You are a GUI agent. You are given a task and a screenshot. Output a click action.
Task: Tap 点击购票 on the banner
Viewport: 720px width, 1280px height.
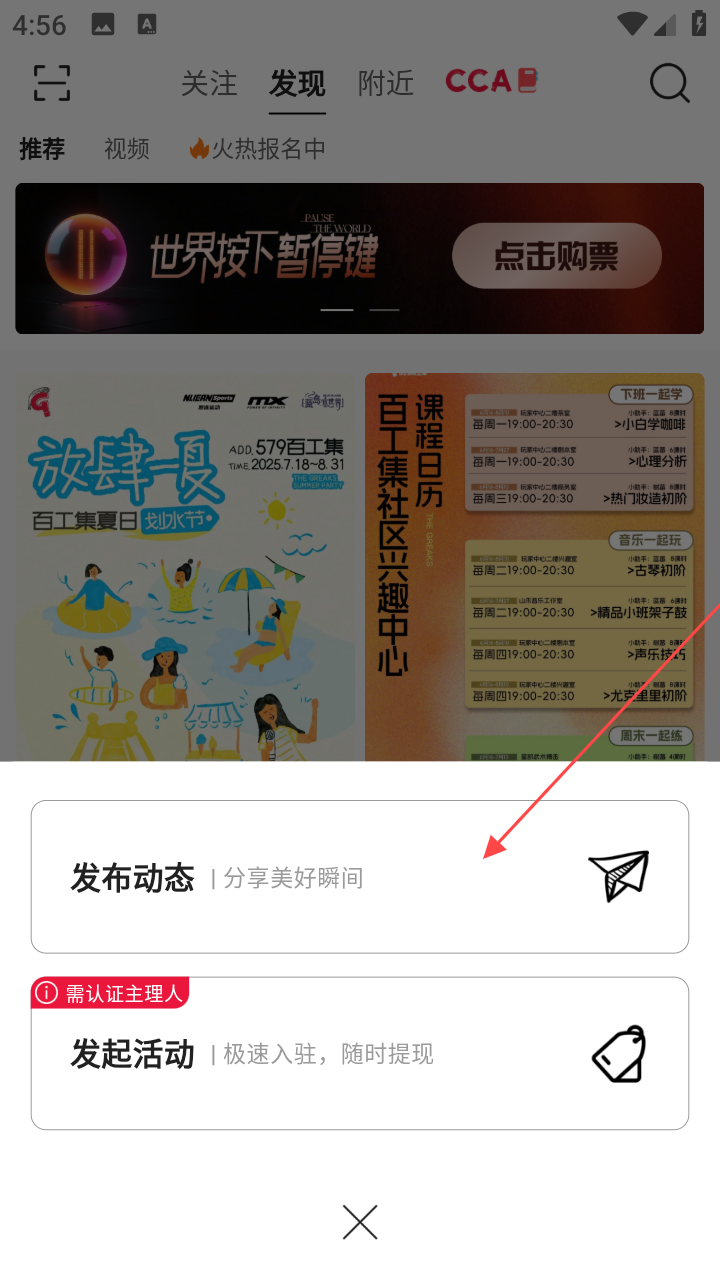pos(556,256)
